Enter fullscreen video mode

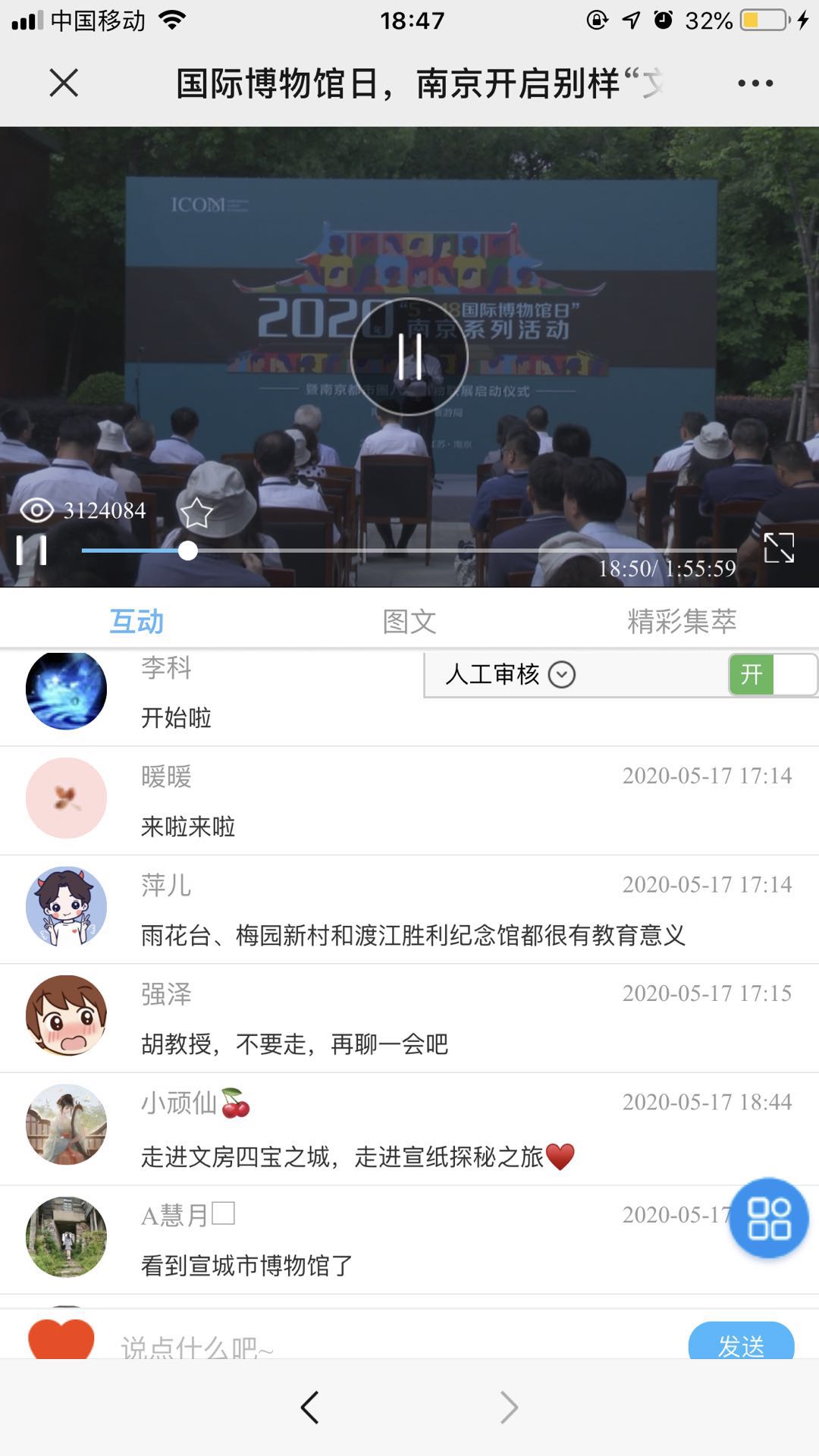[x=779, y=547]
